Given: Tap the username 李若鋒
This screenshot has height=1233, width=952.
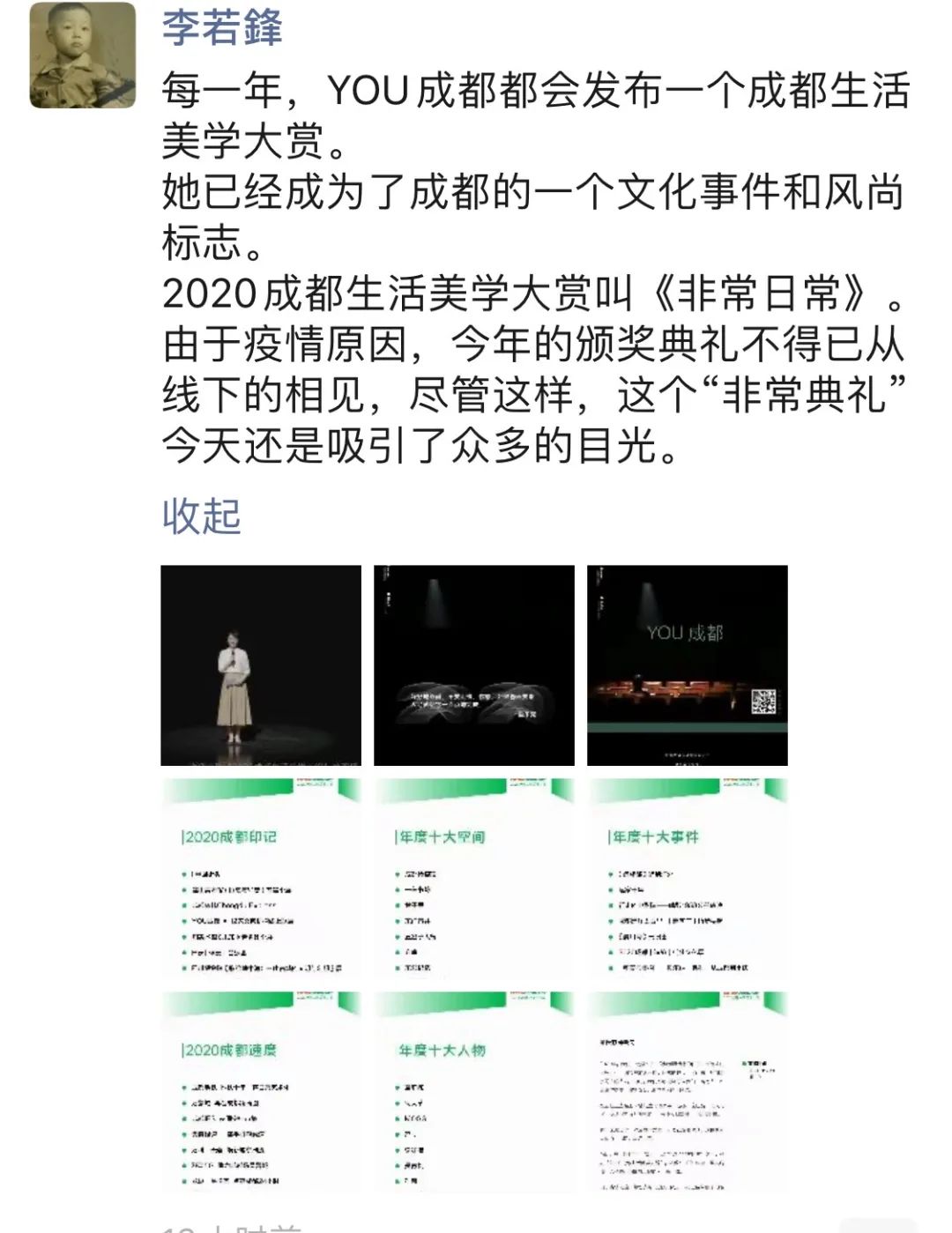Looking at the screenshot, I should [222, 26].
